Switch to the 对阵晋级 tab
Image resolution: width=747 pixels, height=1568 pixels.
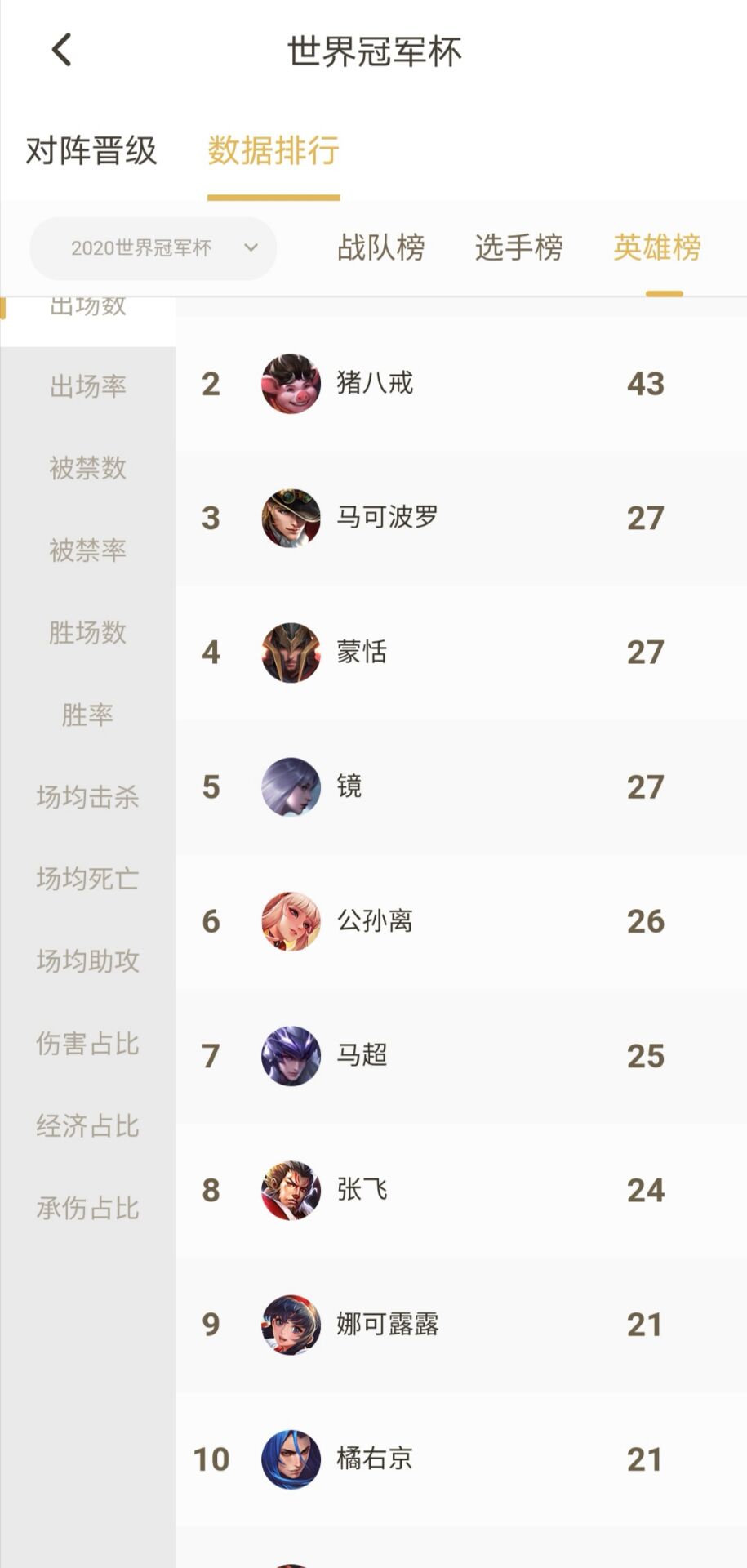pyautogui.click(x=91, y=151)
